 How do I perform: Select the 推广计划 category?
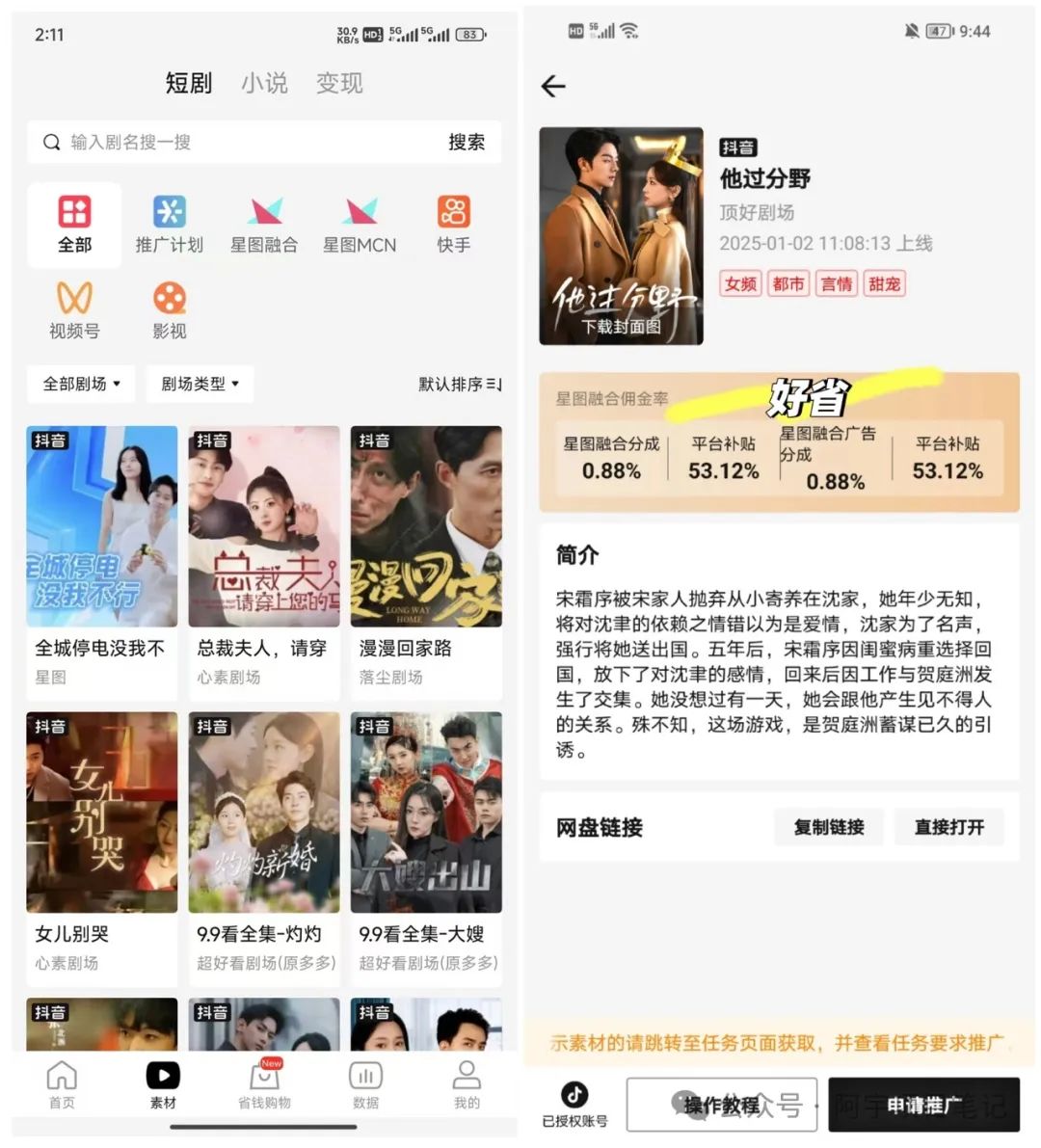click(169, 225)
